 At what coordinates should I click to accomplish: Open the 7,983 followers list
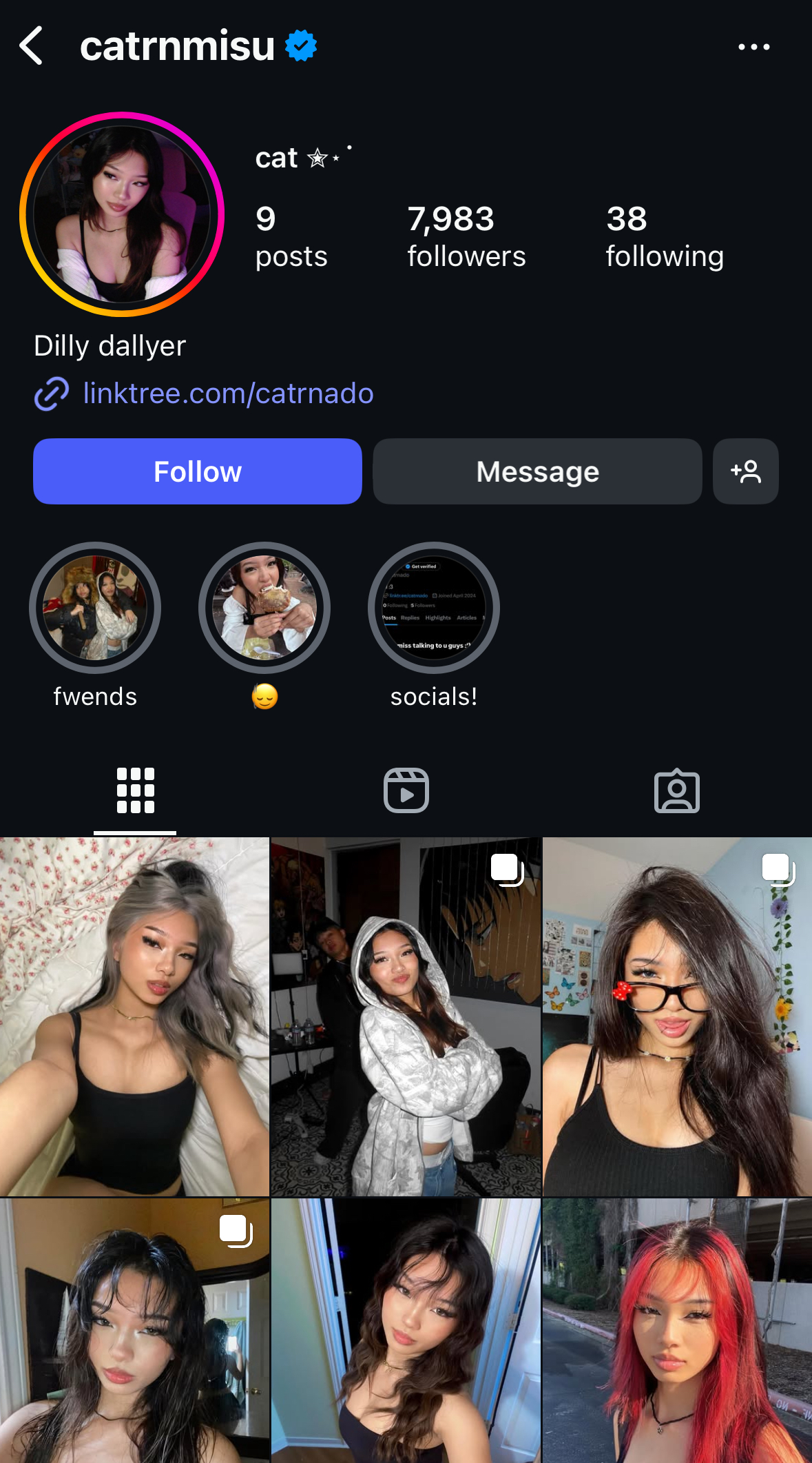[x=466, y=236]
